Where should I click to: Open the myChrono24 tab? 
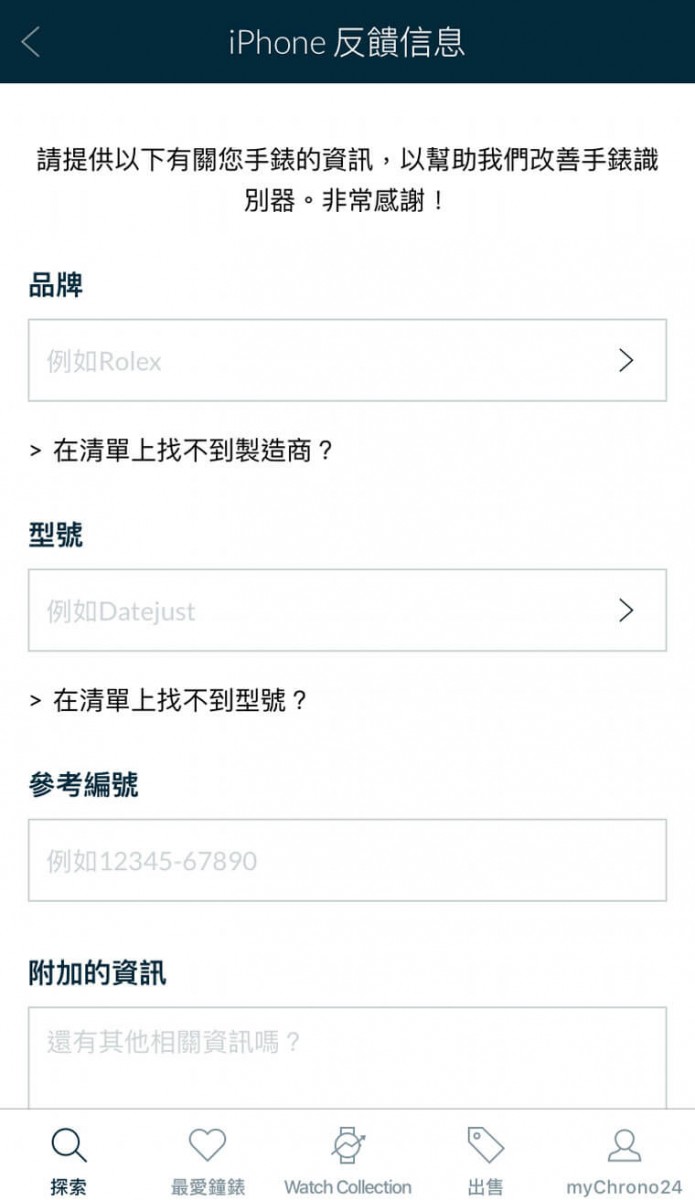624,1160
